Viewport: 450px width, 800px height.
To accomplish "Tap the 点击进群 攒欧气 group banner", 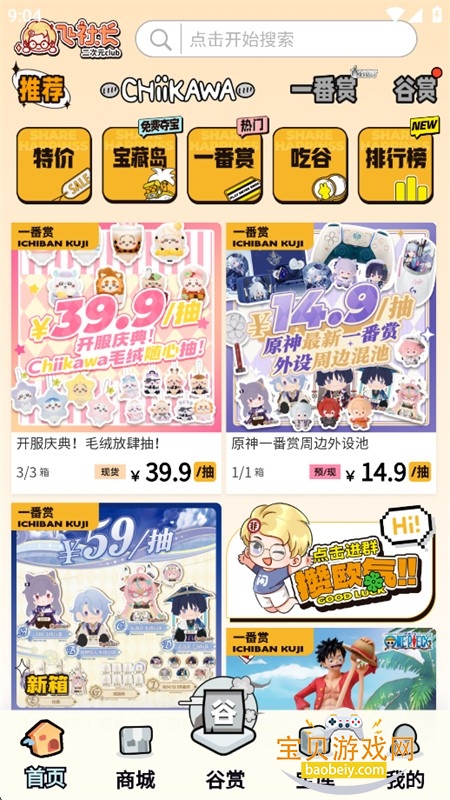I will pyautogui.click(x=331, y=562).
